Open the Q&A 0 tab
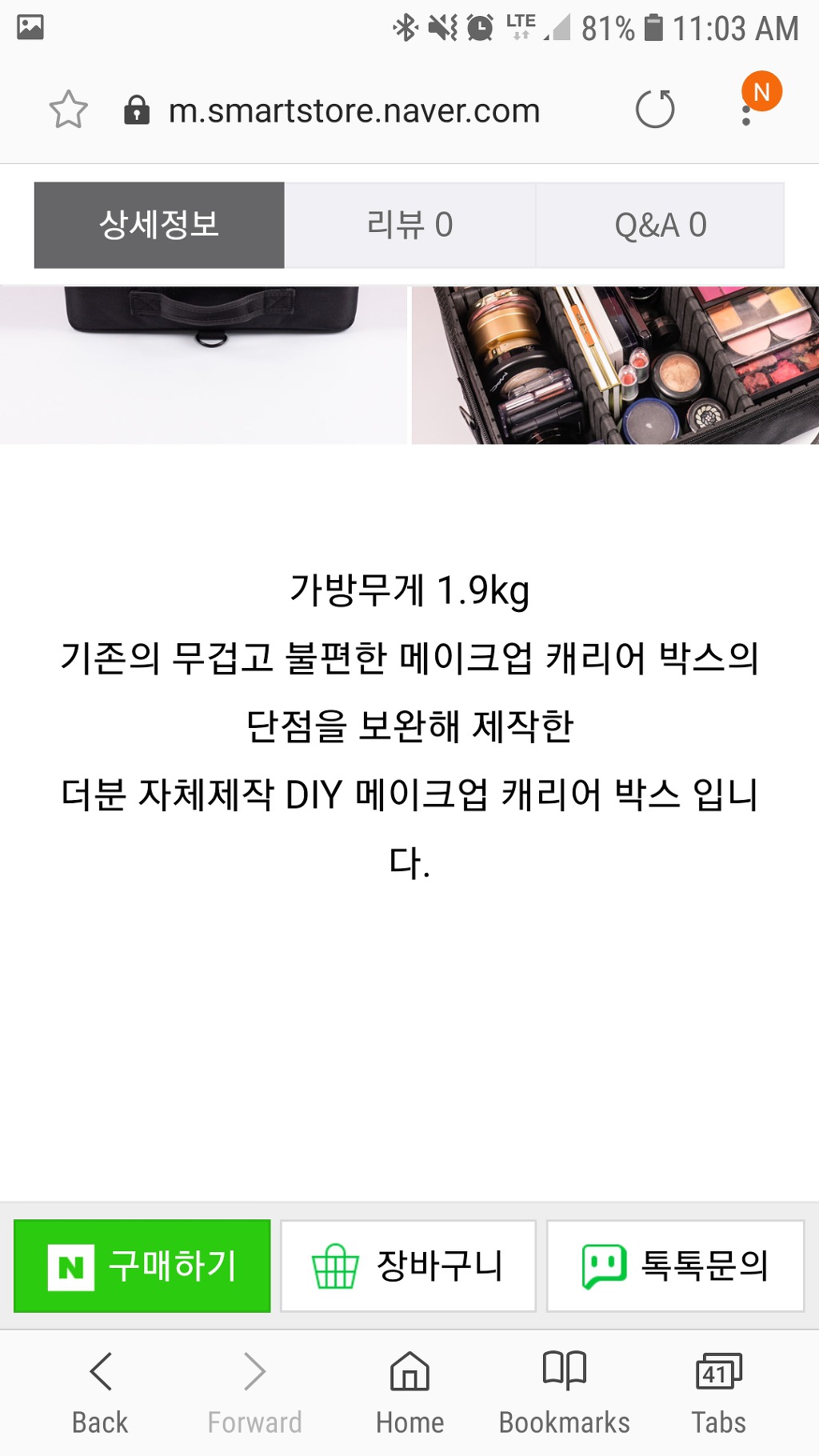This screenshot has height=1456, width=819. point(660,225)
